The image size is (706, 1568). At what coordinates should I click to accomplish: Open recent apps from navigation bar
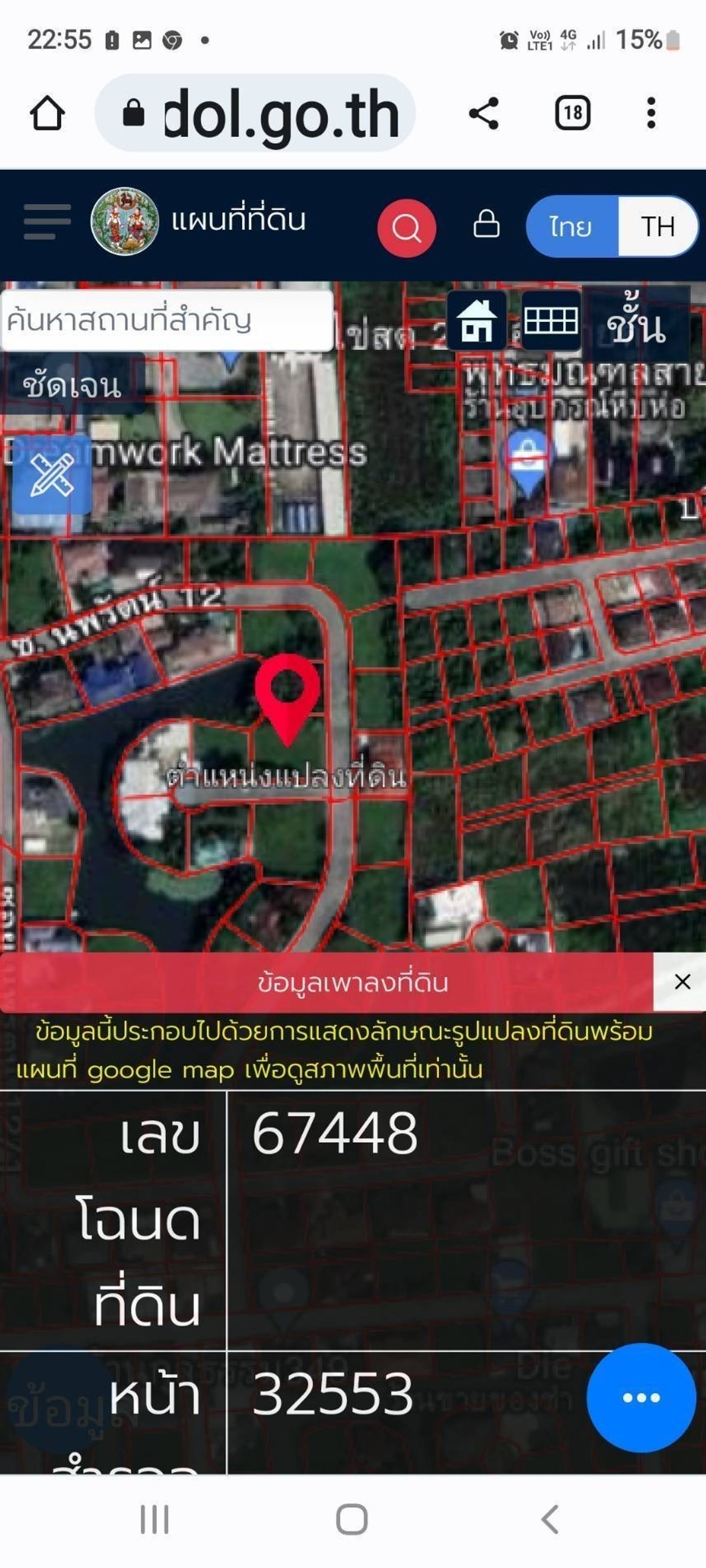[154, 1519]
